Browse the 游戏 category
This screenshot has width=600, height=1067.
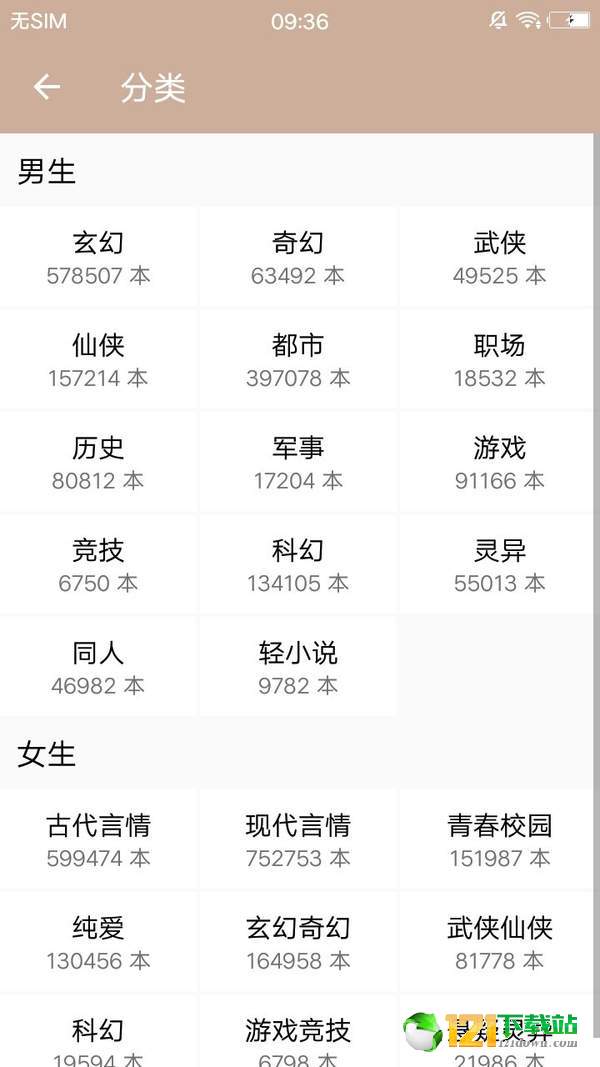click(497, 463)
